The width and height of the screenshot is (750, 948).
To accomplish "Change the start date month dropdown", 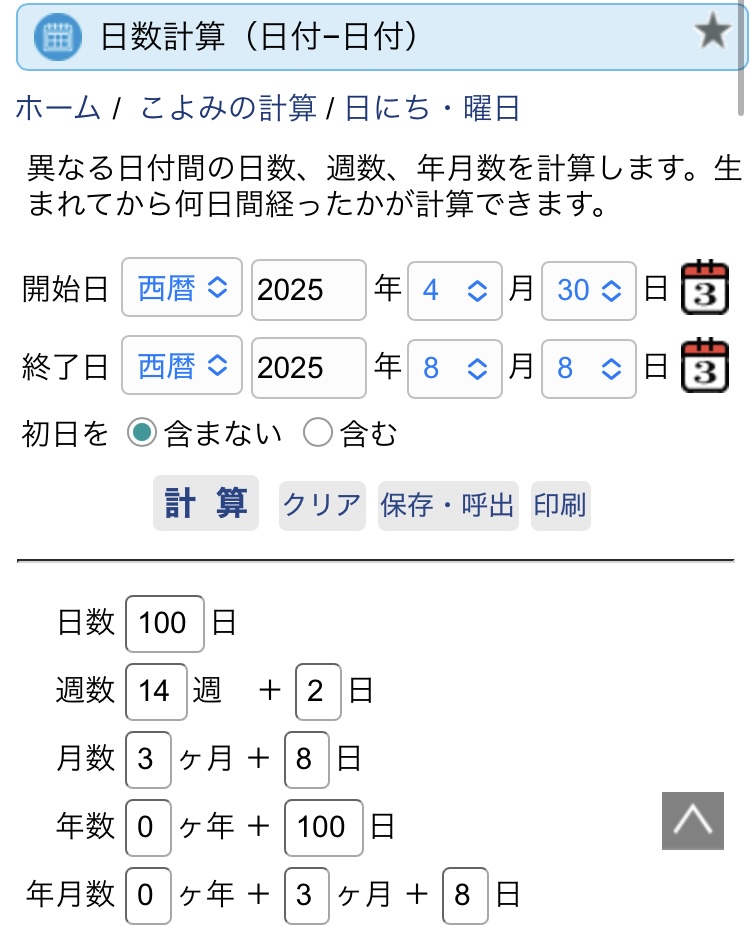I will (455, 290).
